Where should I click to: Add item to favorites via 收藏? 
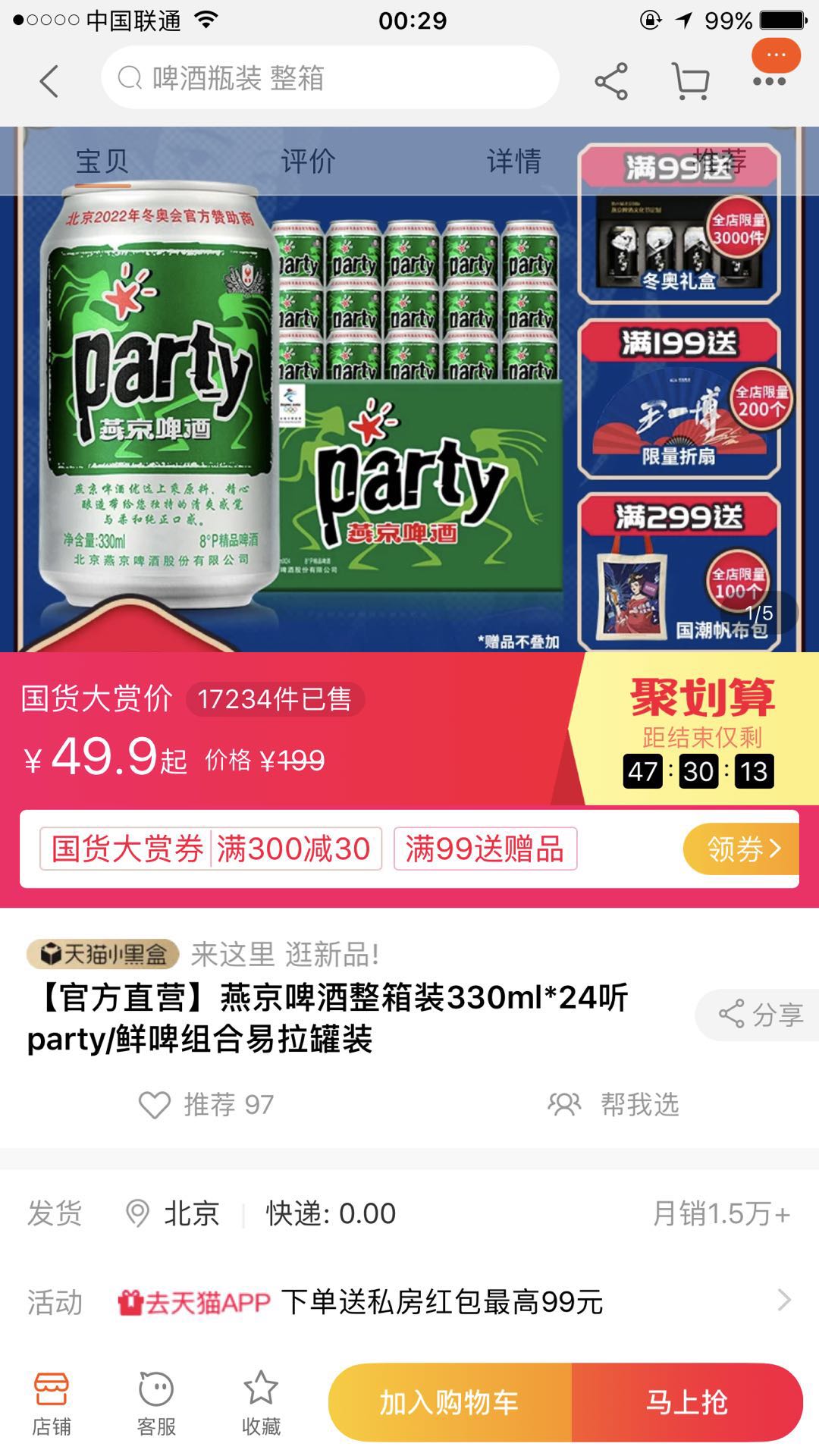[x=261, y=1402]
